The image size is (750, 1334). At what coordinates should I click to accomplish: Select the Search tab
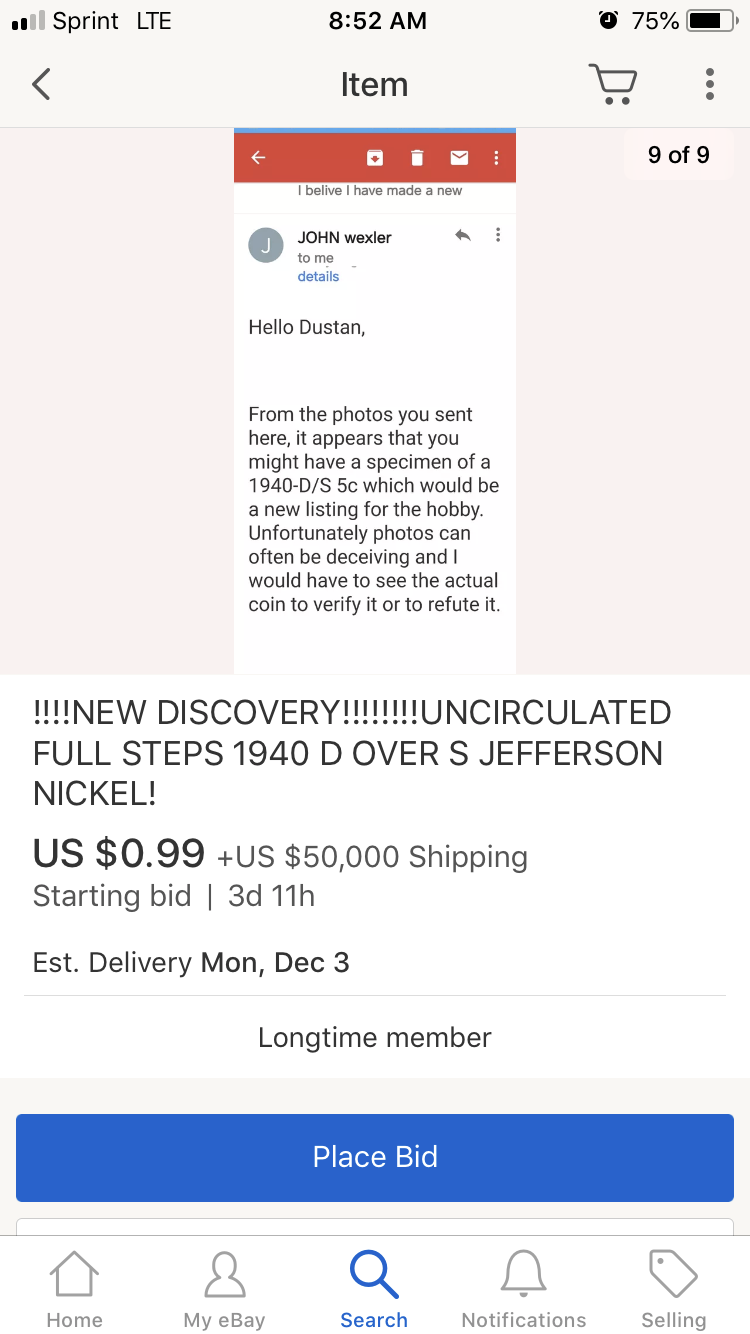coord(374,1290)
